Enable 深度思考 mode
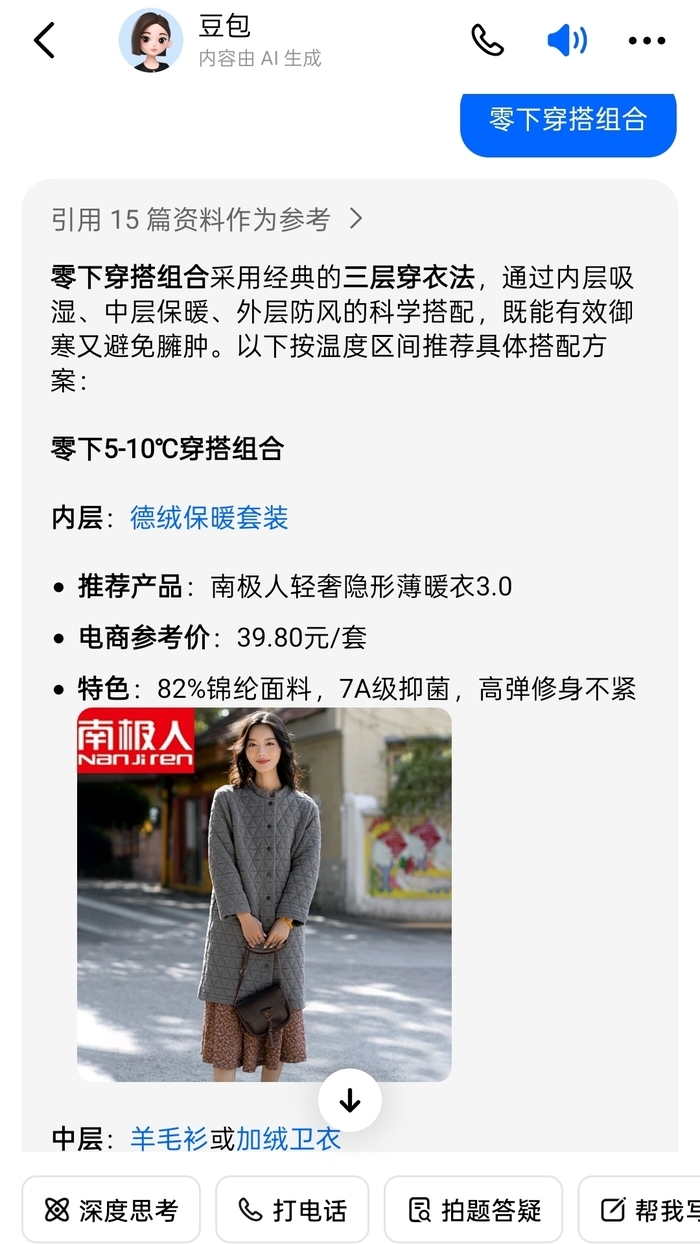The width and height of the screenshot is (700, 1244). pyautogui.click(x=111, y=1210)
